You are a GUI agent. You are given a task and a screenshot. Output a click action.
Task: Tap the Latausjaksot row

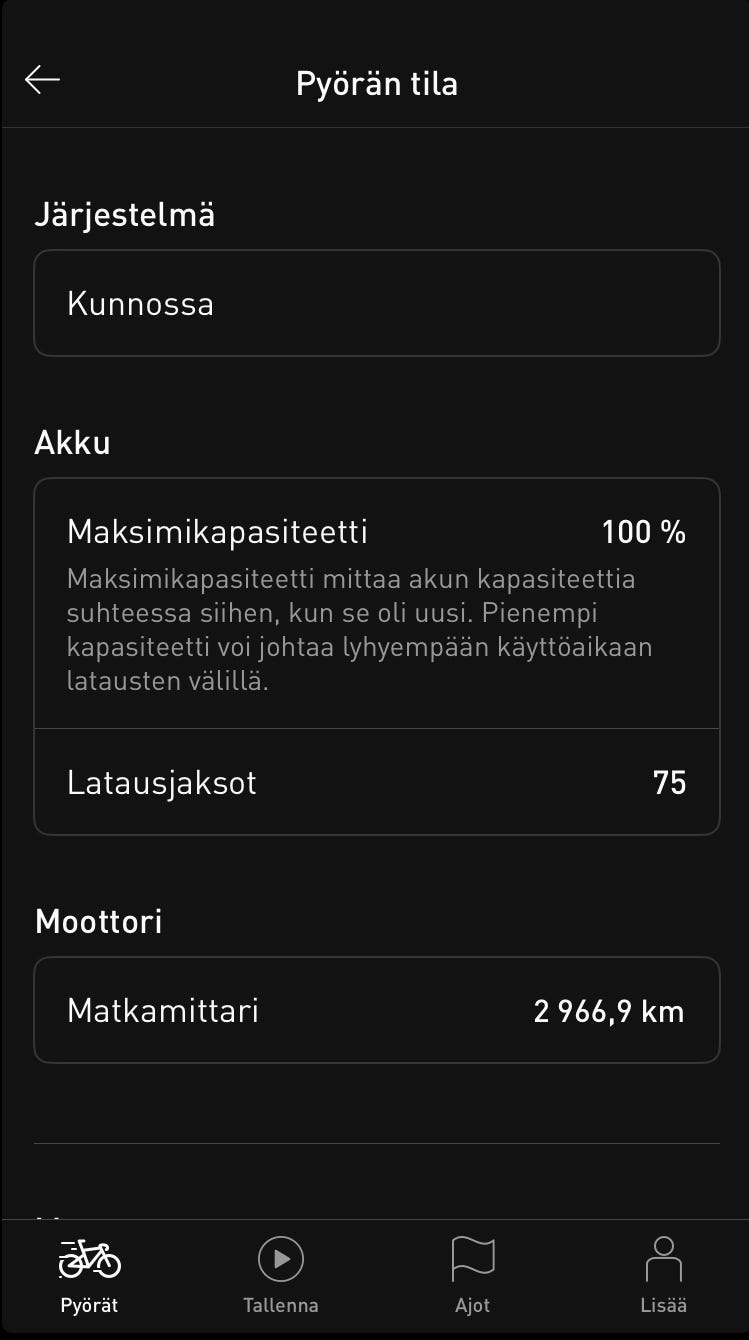coord(375,782)
